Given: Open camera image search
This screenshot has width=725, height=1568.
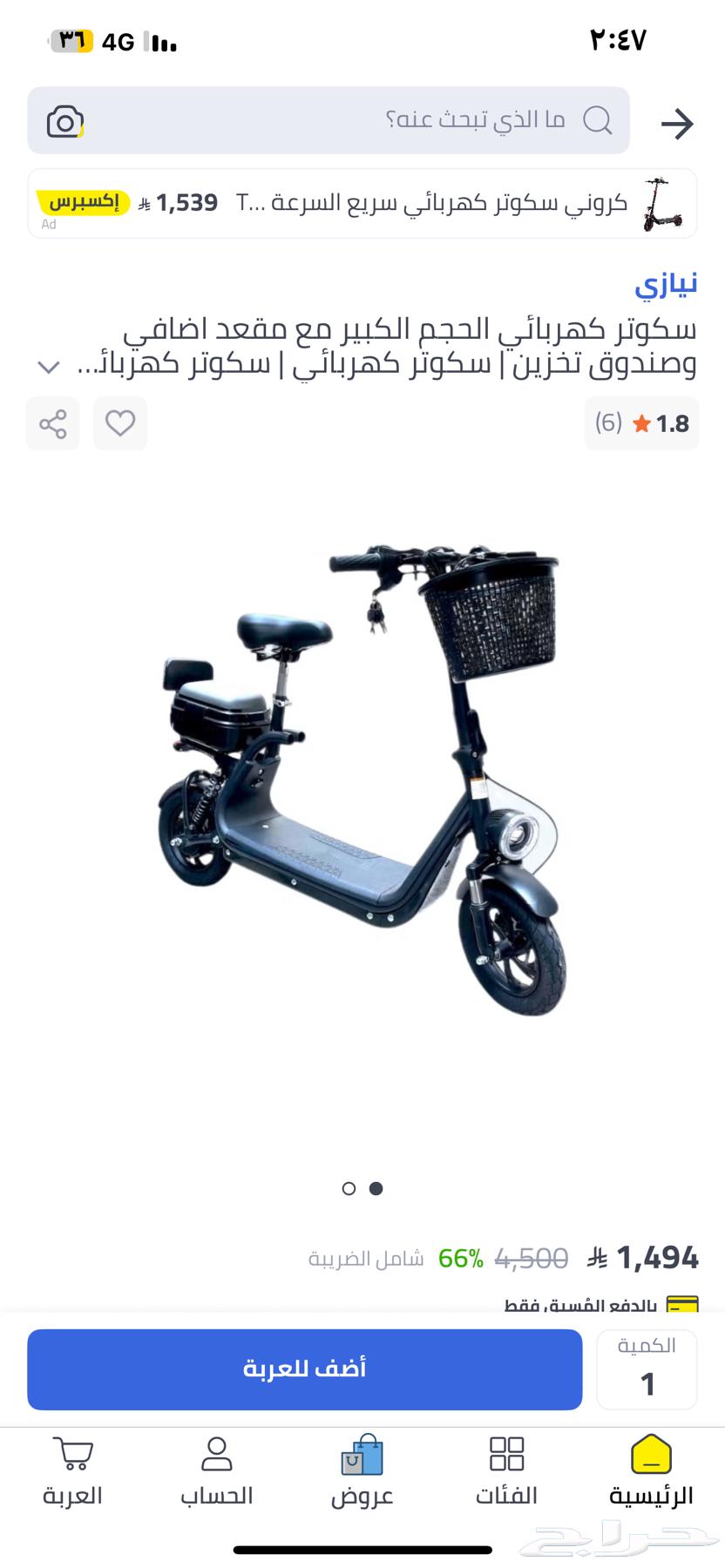Looking at the screenshot, I should tap(64, 121).
